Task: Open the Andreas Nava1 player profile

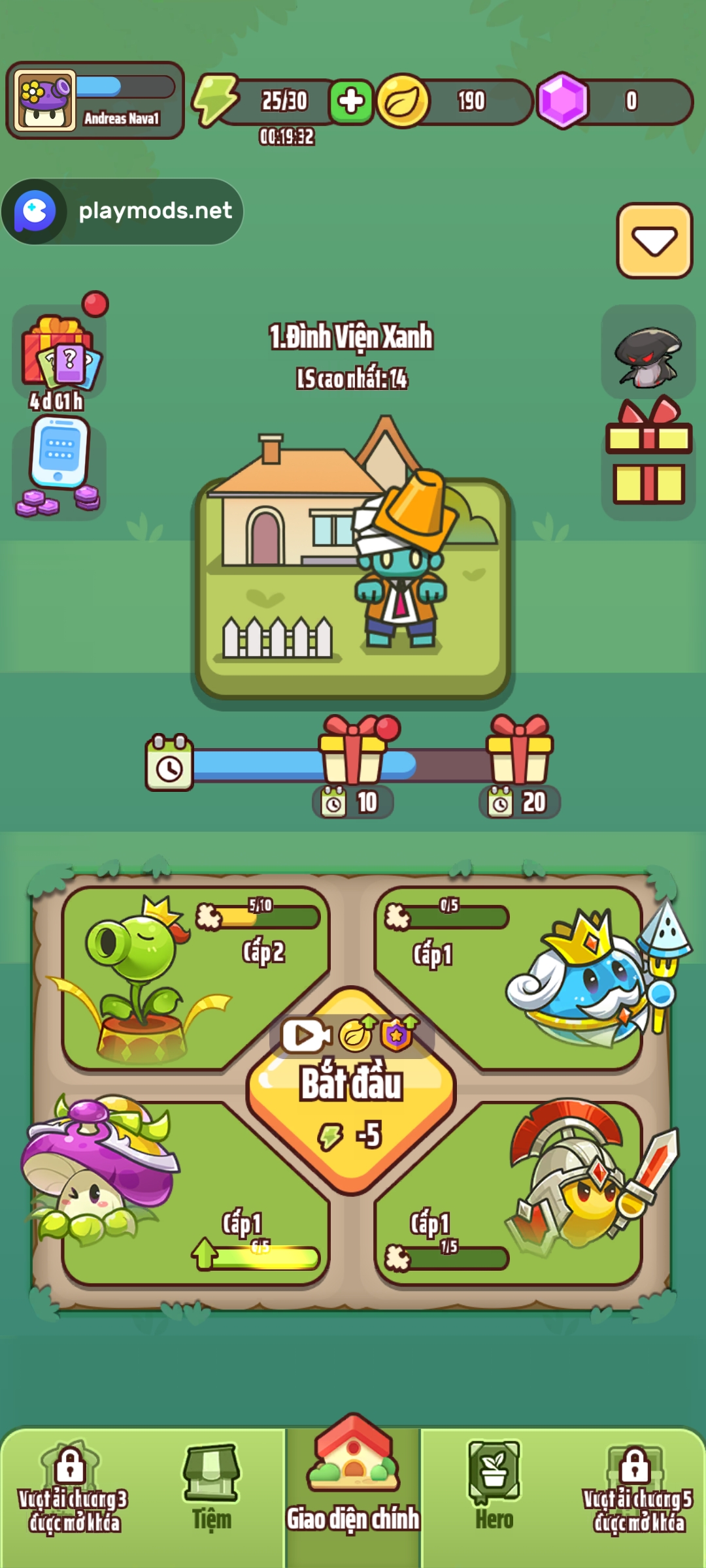Action: click(x=95, y=101)
